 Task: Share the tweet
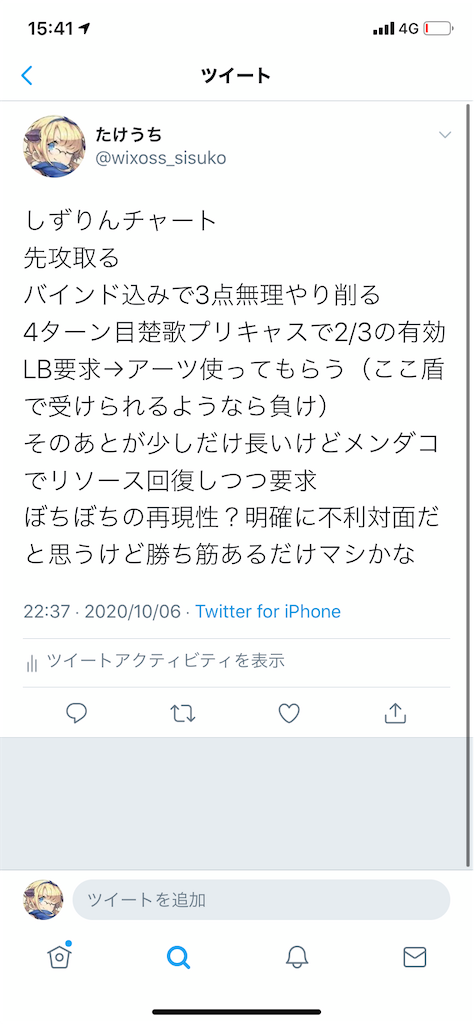(395, 713)
